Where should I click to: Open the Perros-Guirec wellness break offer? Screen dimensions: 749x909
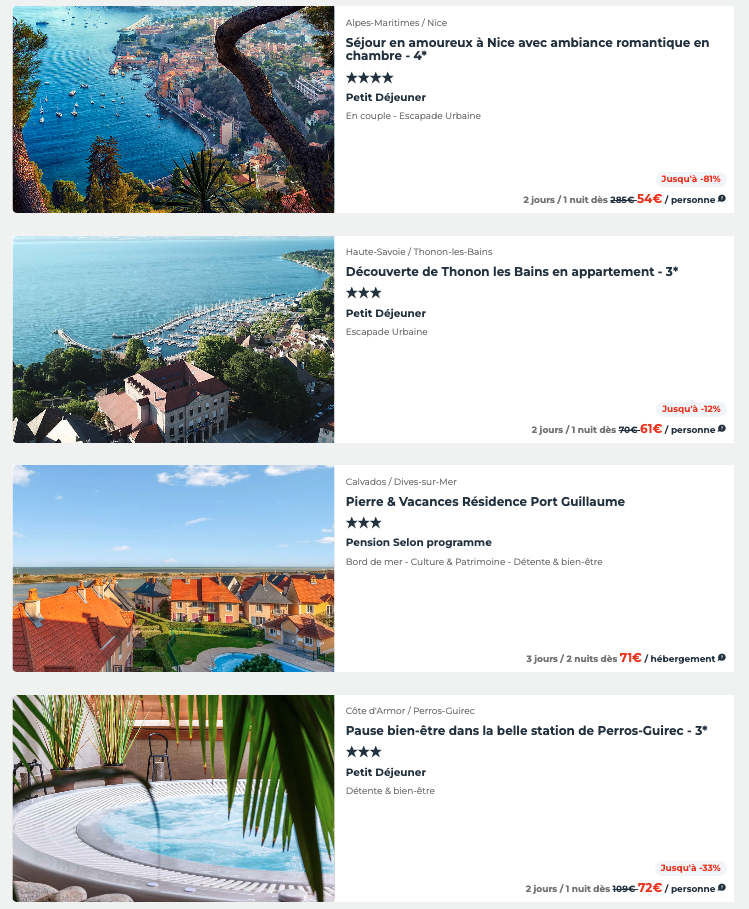[526, 730]
